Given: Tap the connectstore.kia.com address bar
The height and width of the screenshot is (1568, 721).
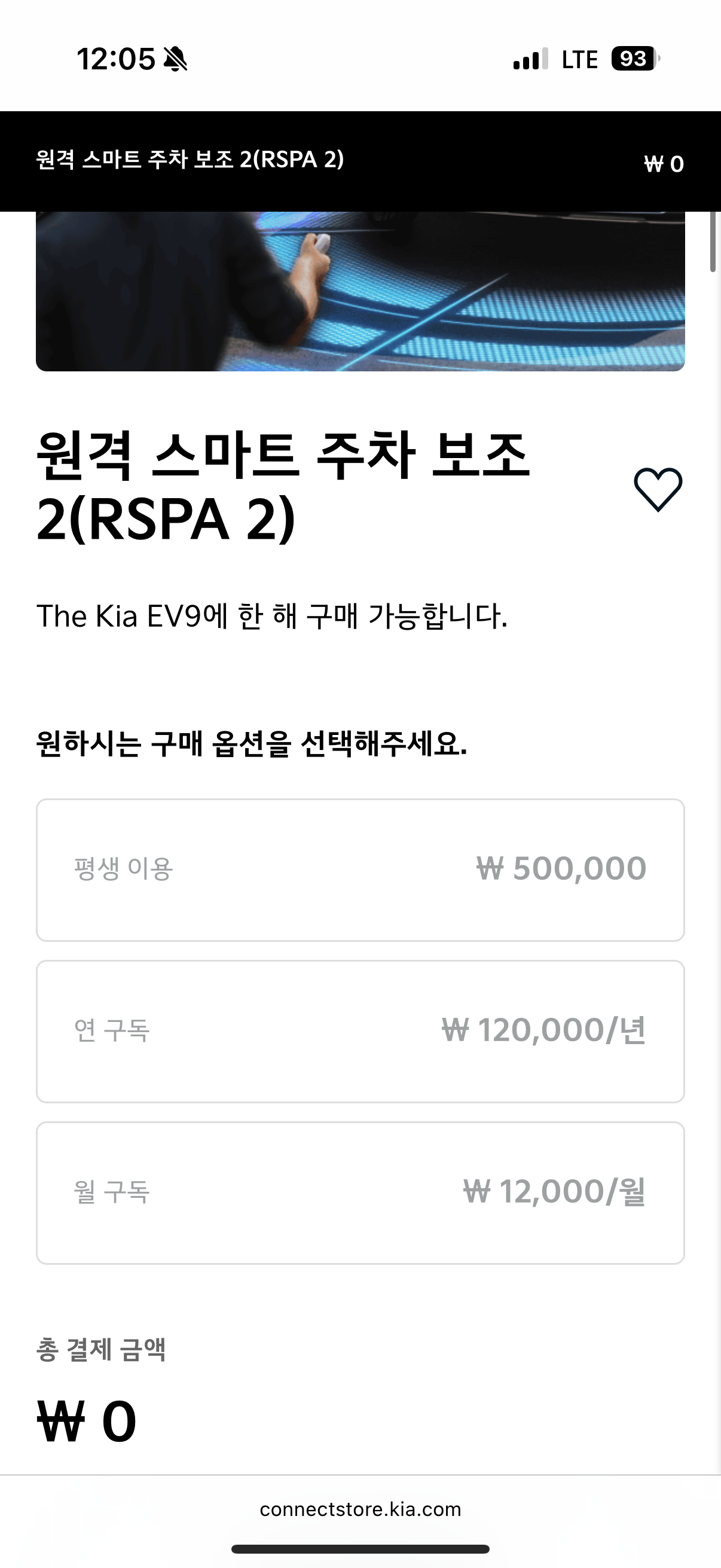Looking at the screenshot, I should click(x=360, y=1509).
